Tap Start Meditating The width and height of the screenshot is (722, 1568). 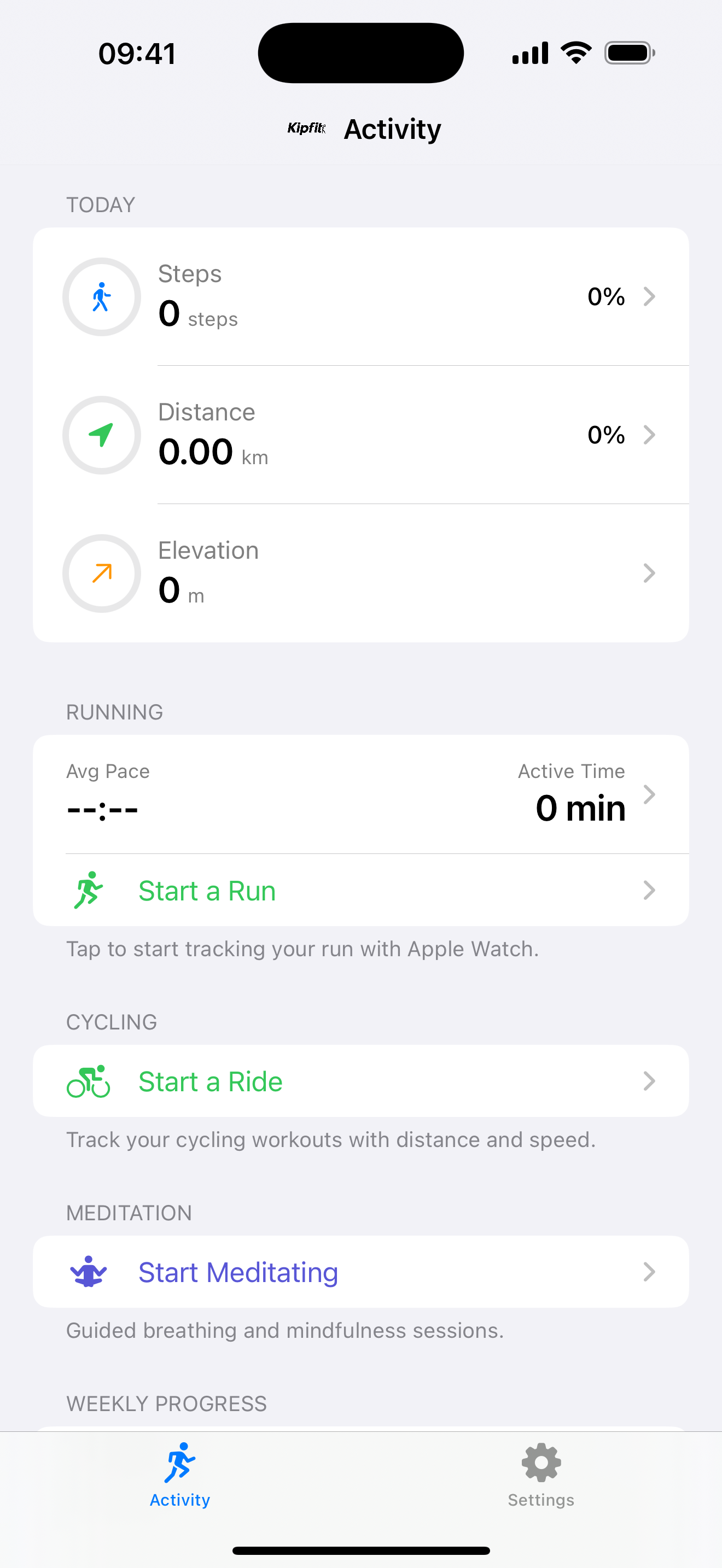coord(237,1272)
